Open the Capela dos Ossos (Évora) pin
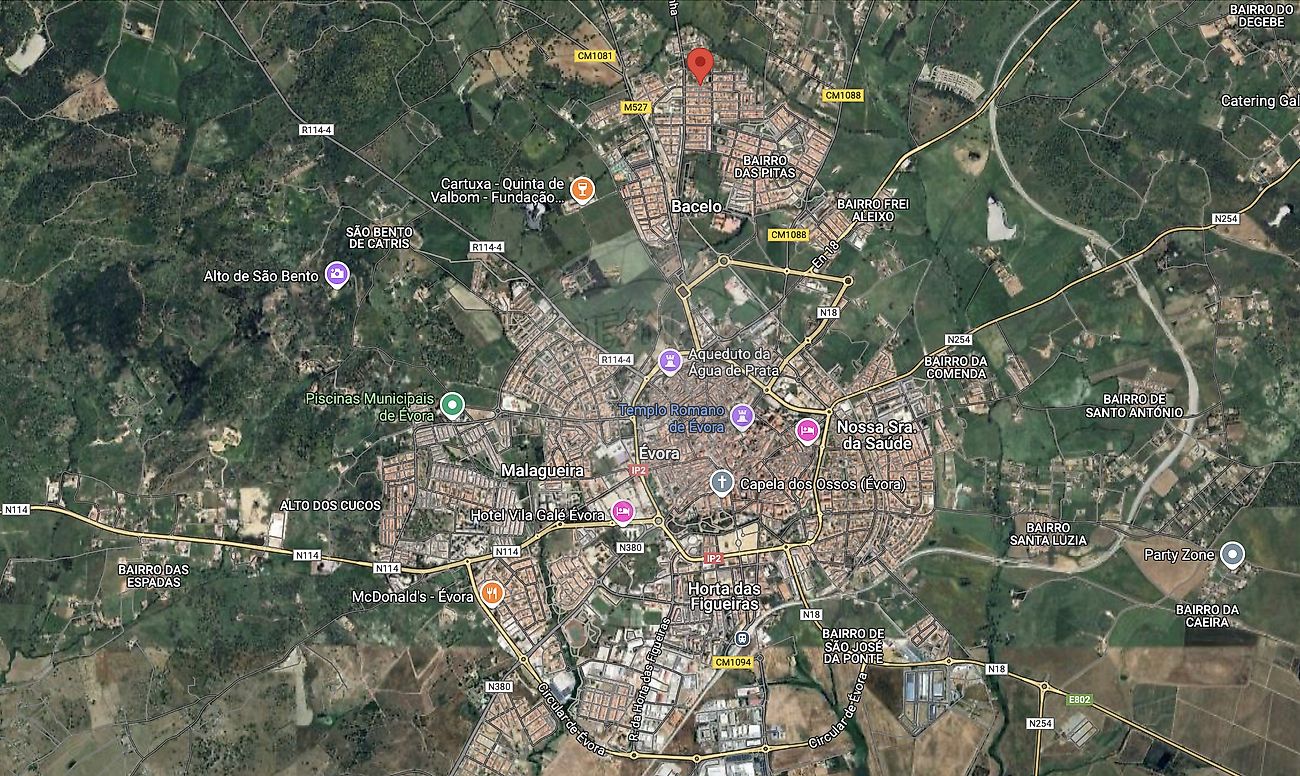The height and width of the screenshot is (776, 1300). (x=722, y=484)
